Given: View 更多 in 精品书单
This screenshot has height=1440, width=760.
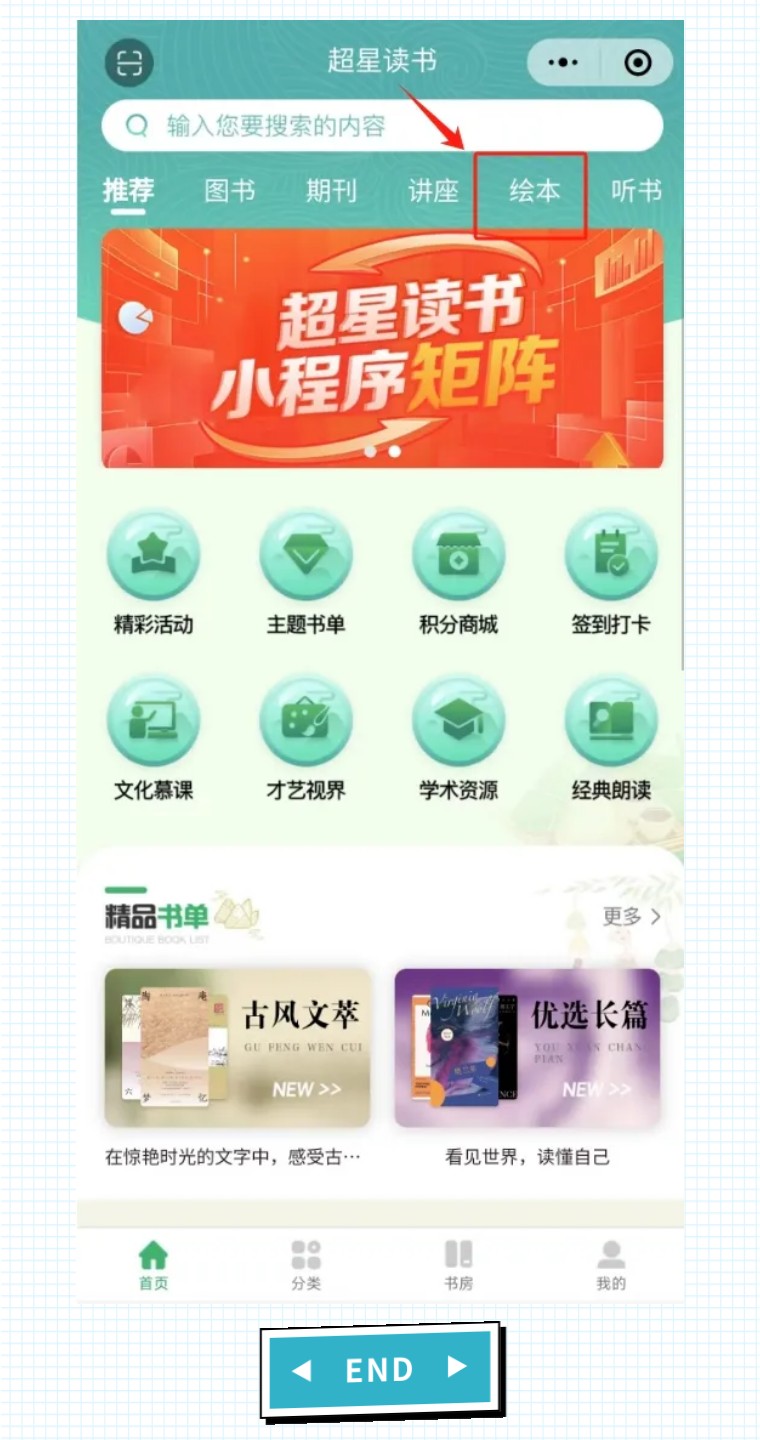Looking at the screenshot, I should click(x=631, y=916).
